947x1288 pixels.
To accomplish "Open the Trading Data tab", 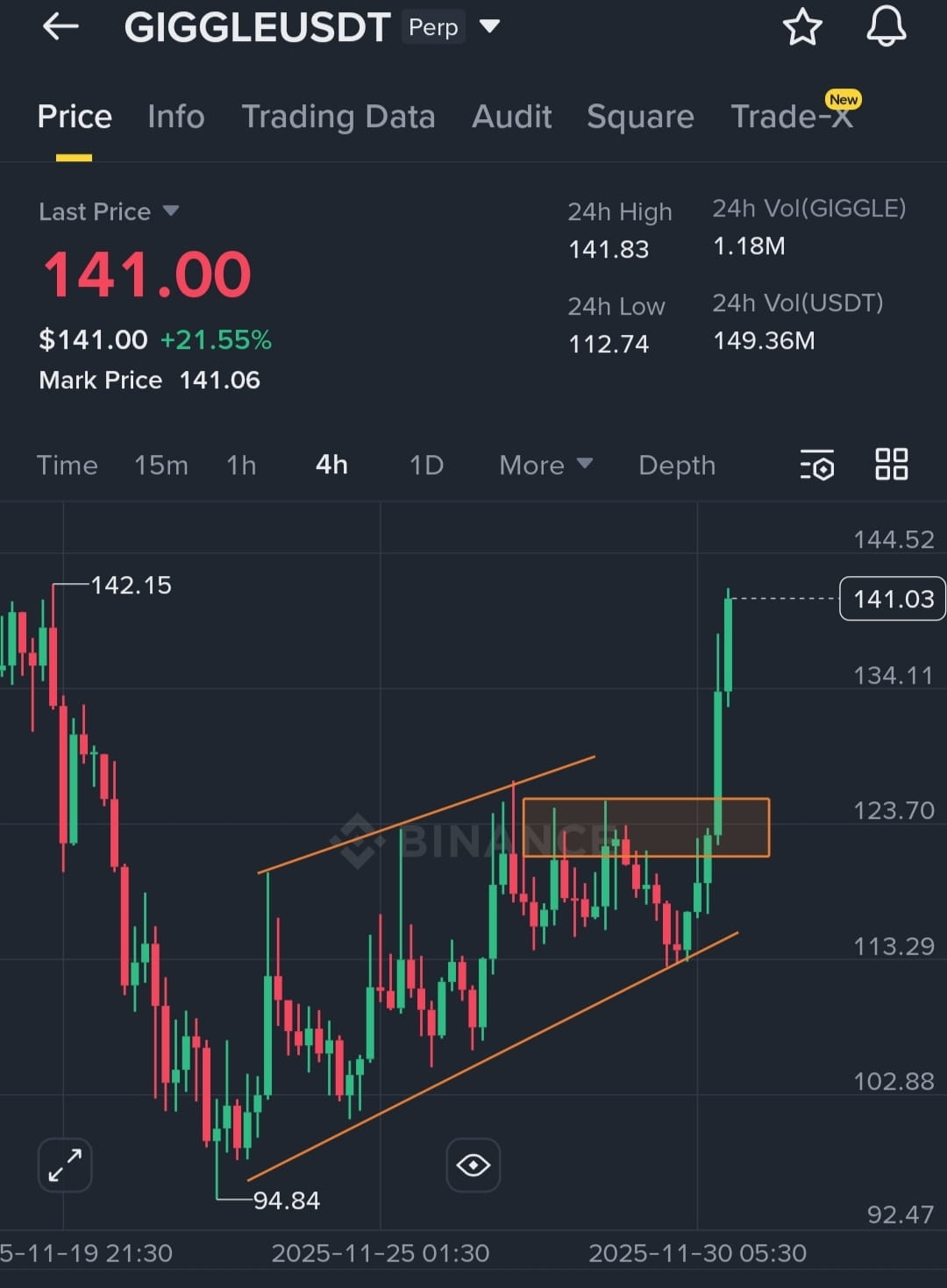I will [338, 117].
